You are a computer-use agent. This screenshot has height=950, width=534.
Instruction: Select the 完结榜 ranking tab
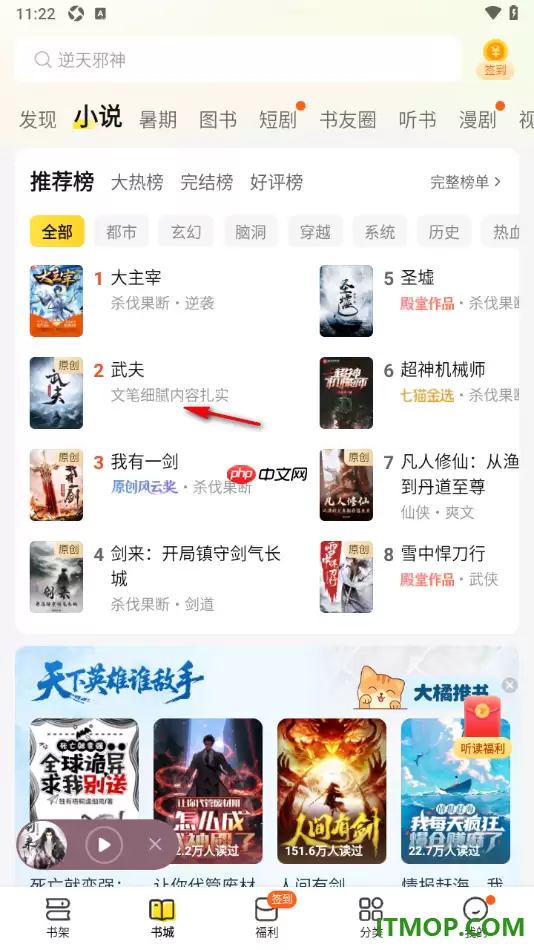tap(207, 182)
